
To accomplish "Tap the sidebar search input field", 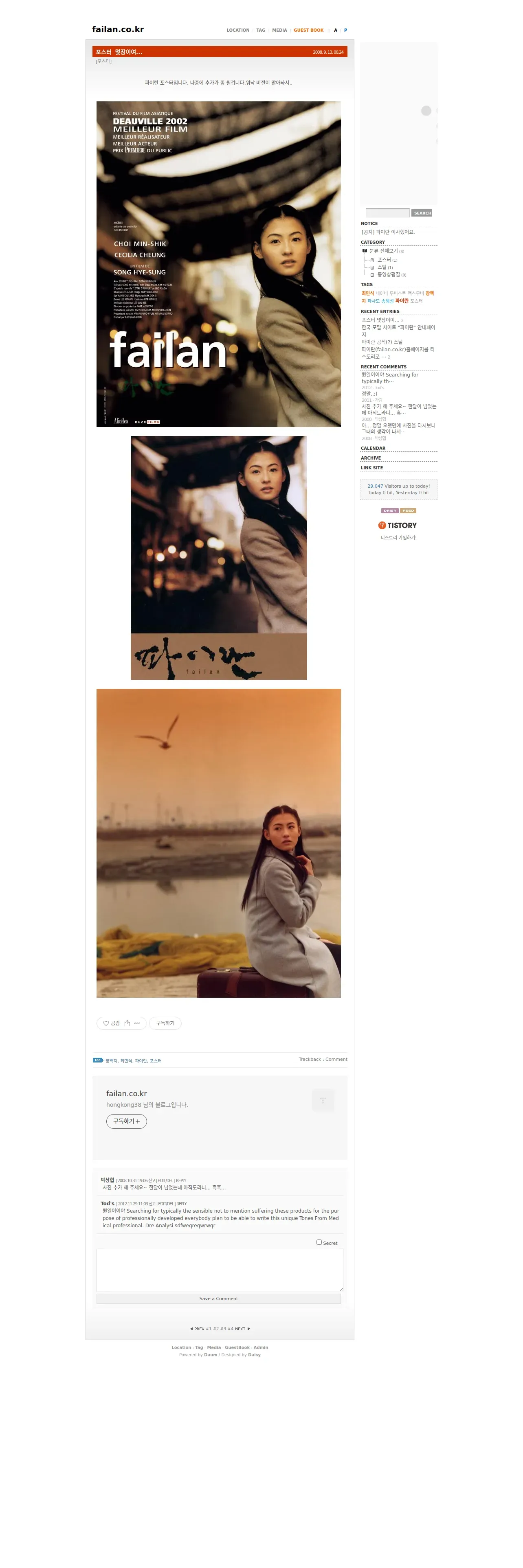I will [387, 213].
